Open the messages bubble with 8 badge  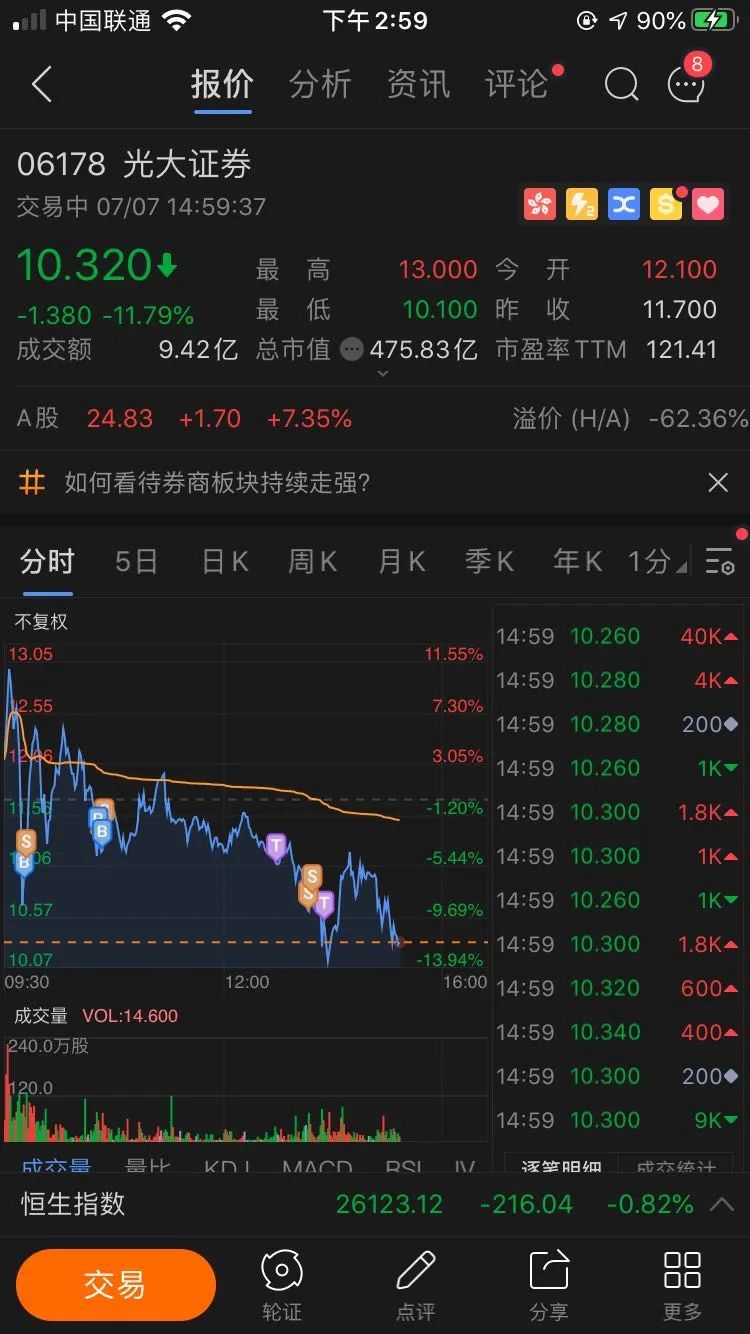(686, 85)
